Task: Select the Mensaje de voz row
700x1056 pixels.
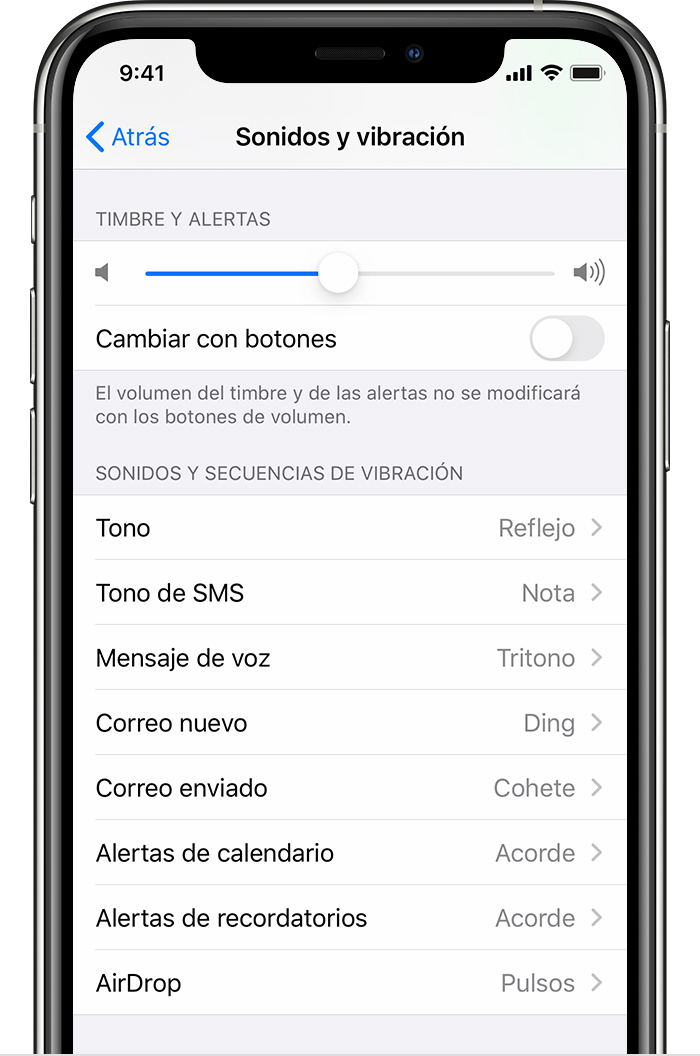Action: point(350,658)
